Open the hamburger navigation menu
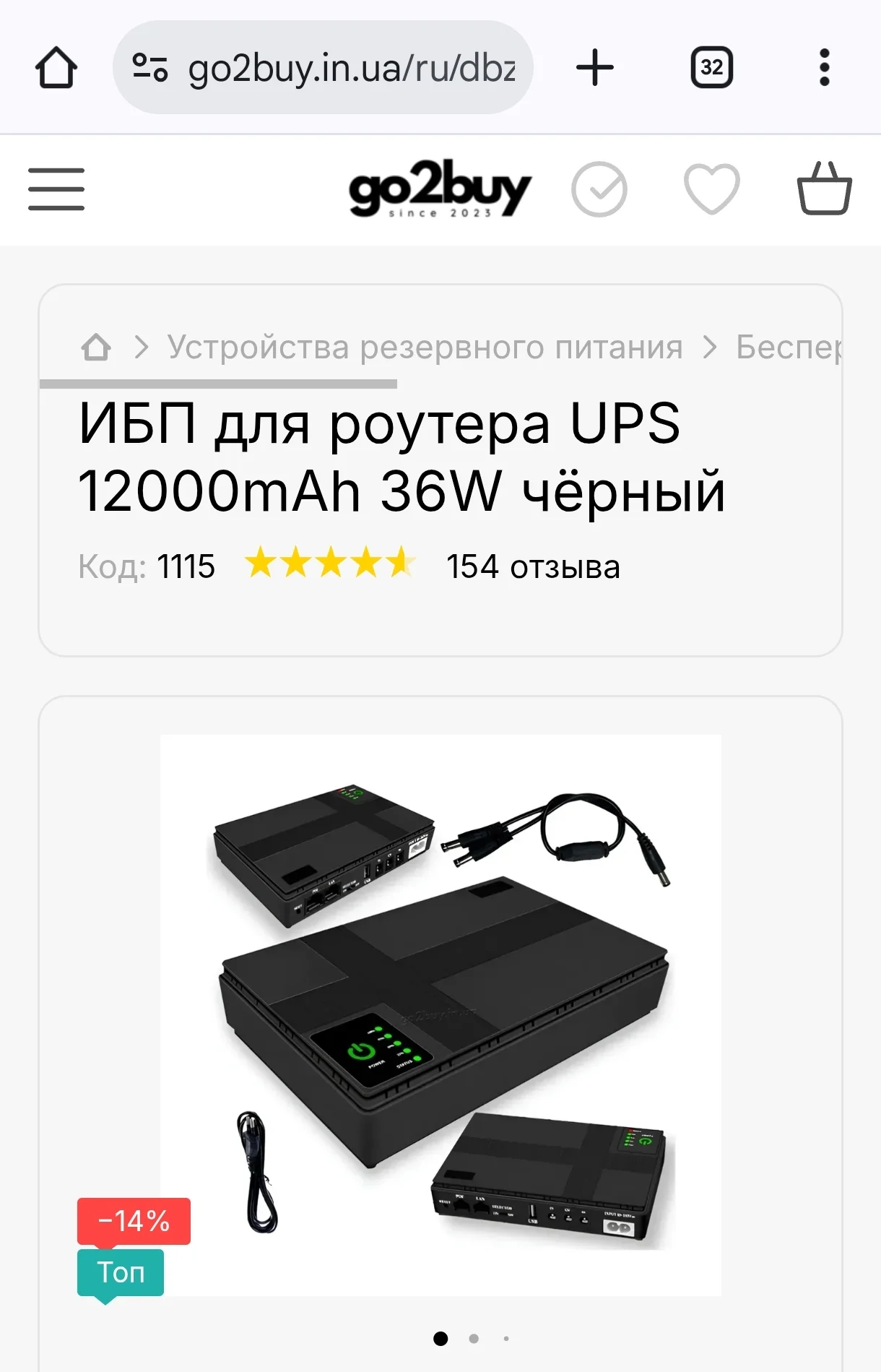The image size is (881, 1372). (x=56, y=190)
